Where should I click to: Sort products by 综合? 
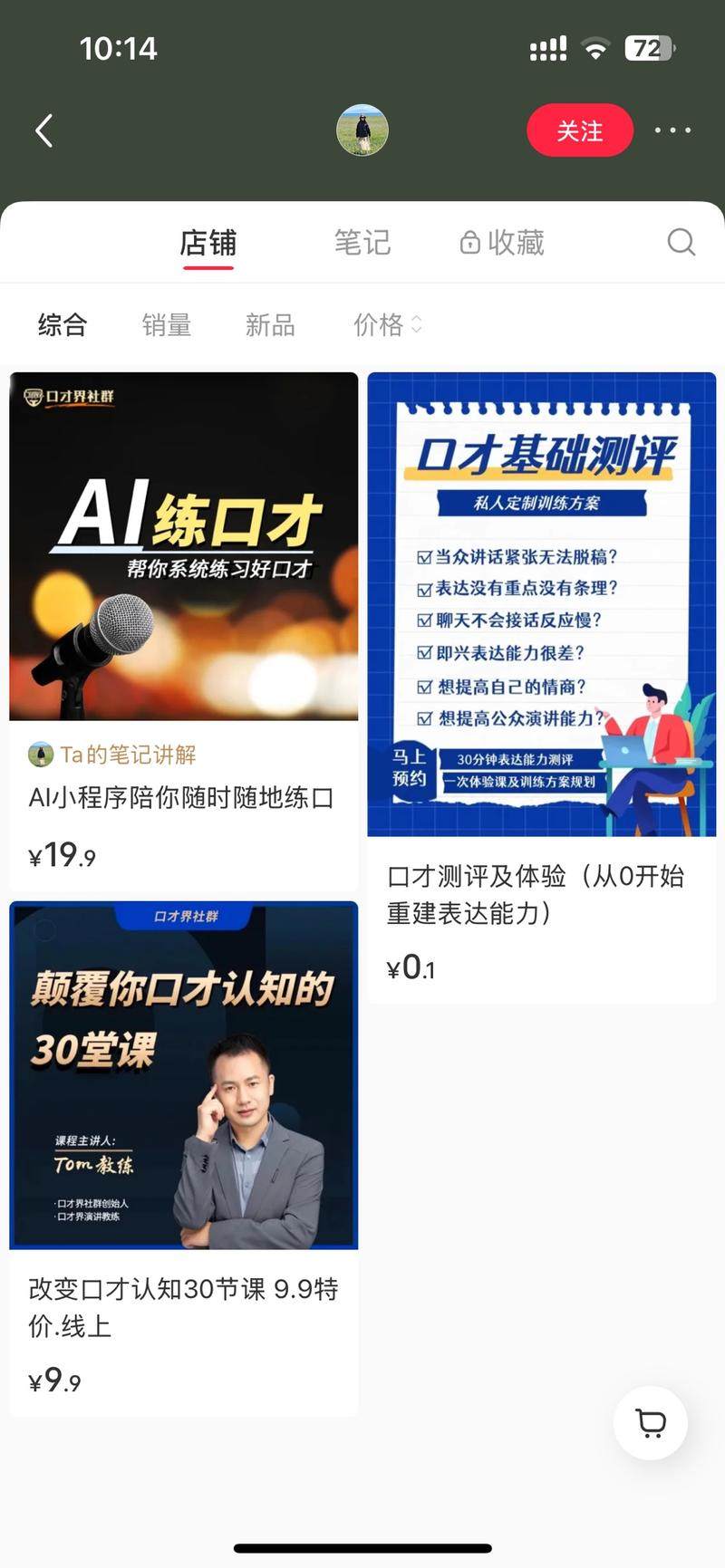63,324
